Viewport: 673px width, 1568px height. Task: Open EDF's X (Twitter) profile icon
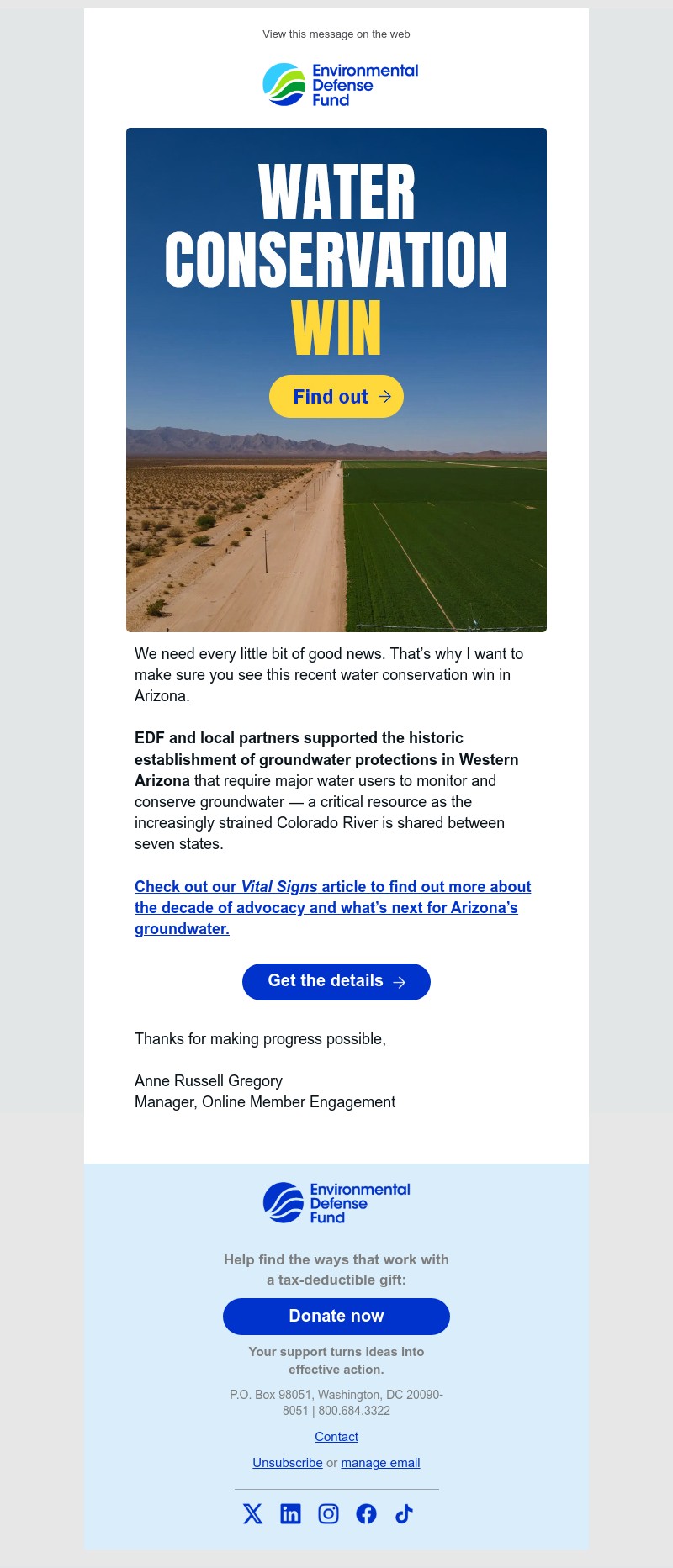coord(252,1513)
